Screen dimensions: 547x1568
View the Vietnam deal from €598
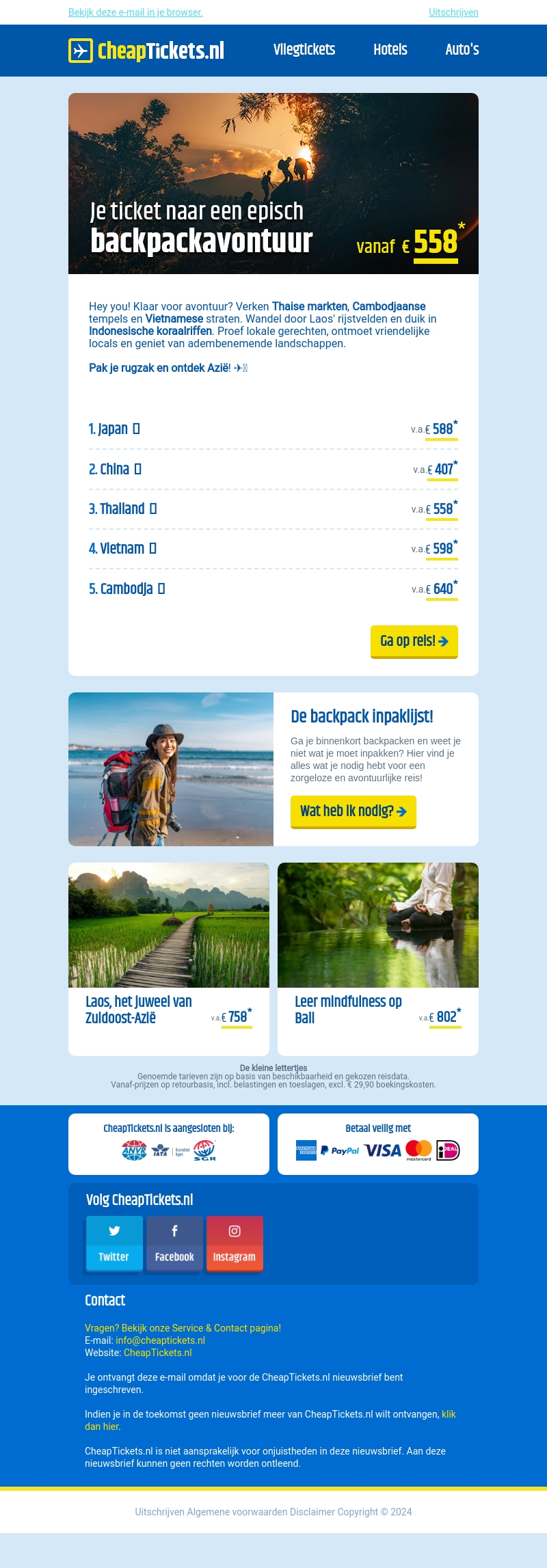273,549
